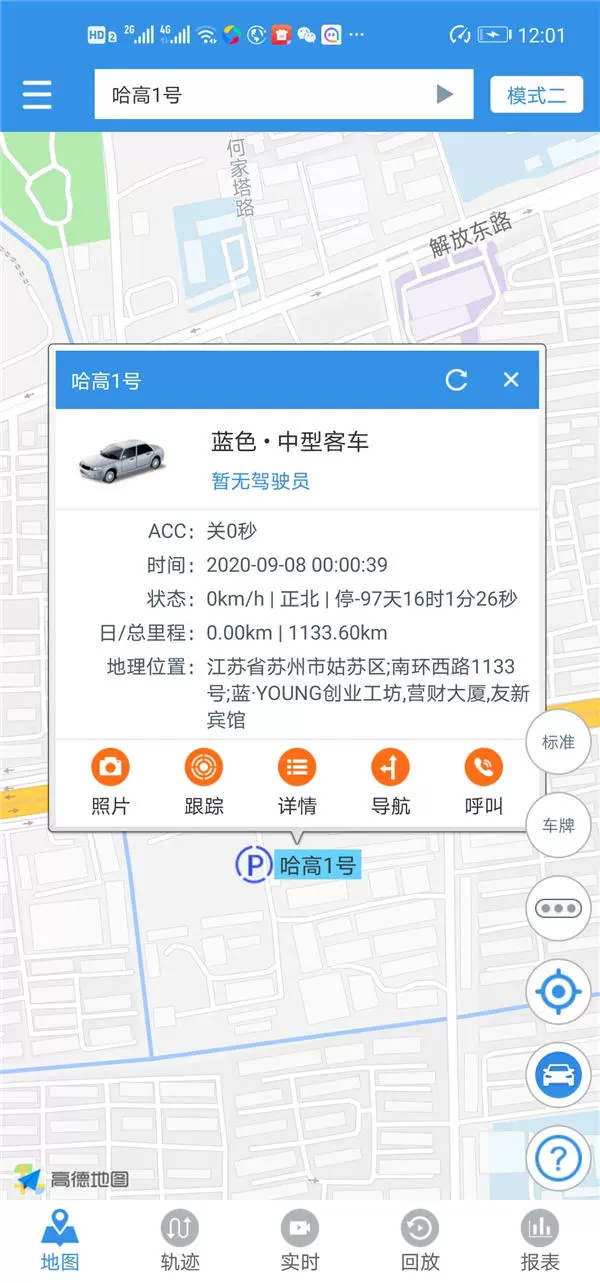
Task: Open the hamburger drawer menu
Action: 37,95
